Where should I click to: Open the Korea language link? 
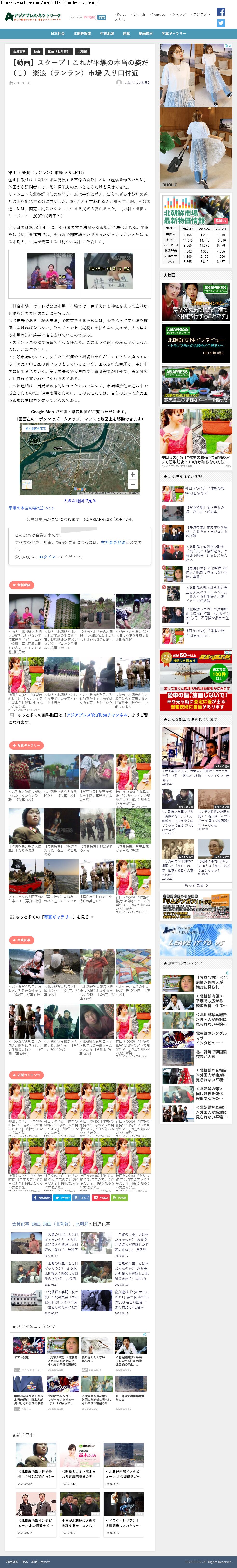121,14
